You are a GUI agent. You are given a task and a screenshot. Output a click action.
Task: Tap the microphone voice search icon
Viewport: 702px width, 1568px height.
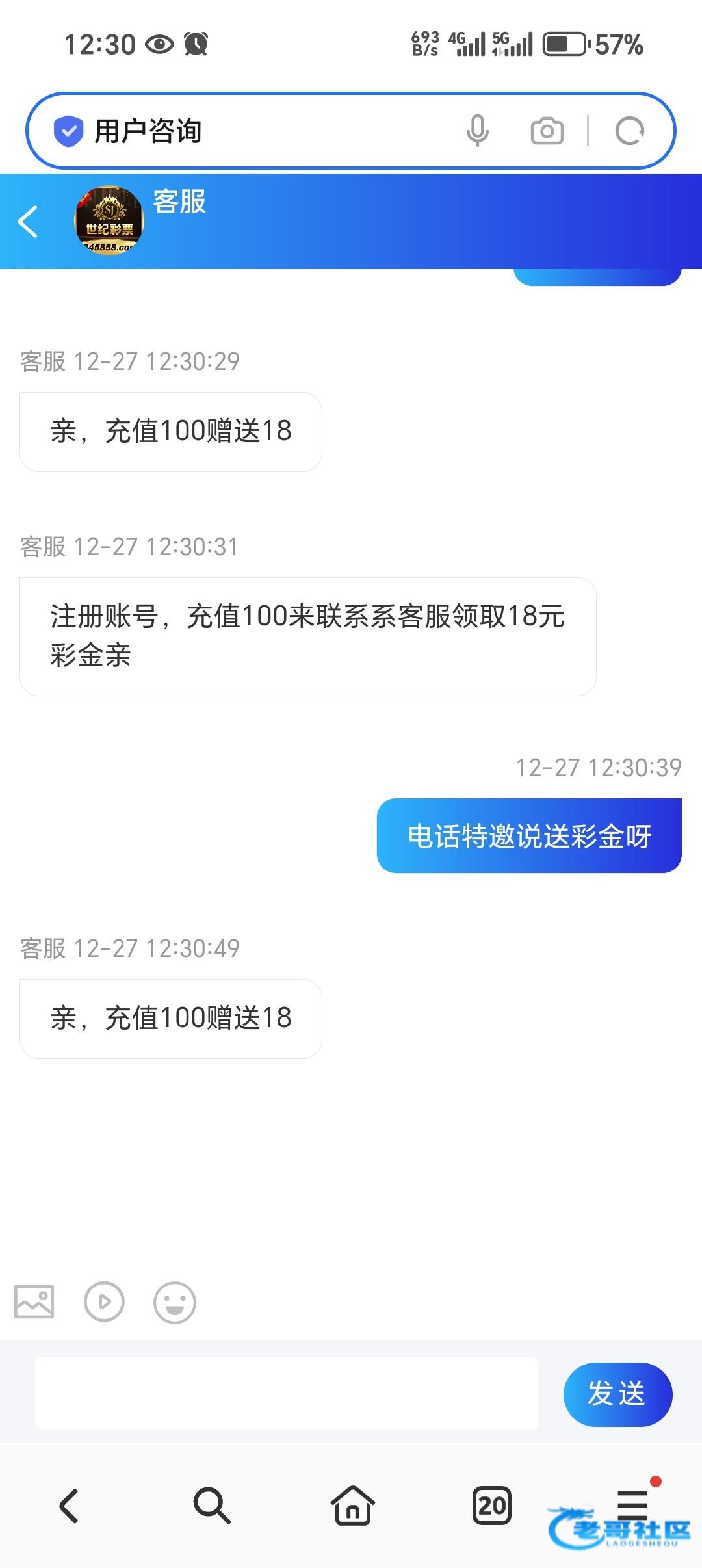coord(477,131)
